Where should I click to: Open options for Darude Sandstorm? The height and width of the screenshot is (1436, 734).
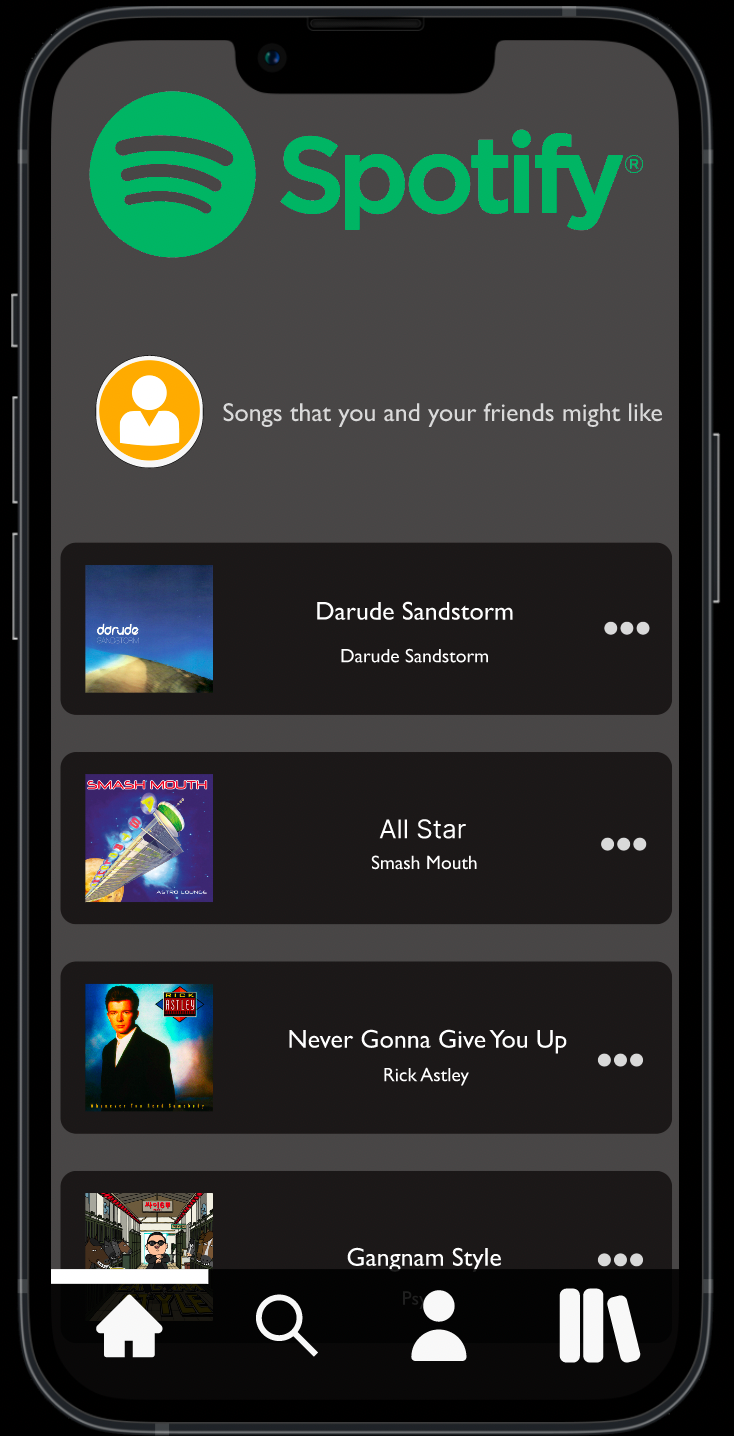[627, 628]
